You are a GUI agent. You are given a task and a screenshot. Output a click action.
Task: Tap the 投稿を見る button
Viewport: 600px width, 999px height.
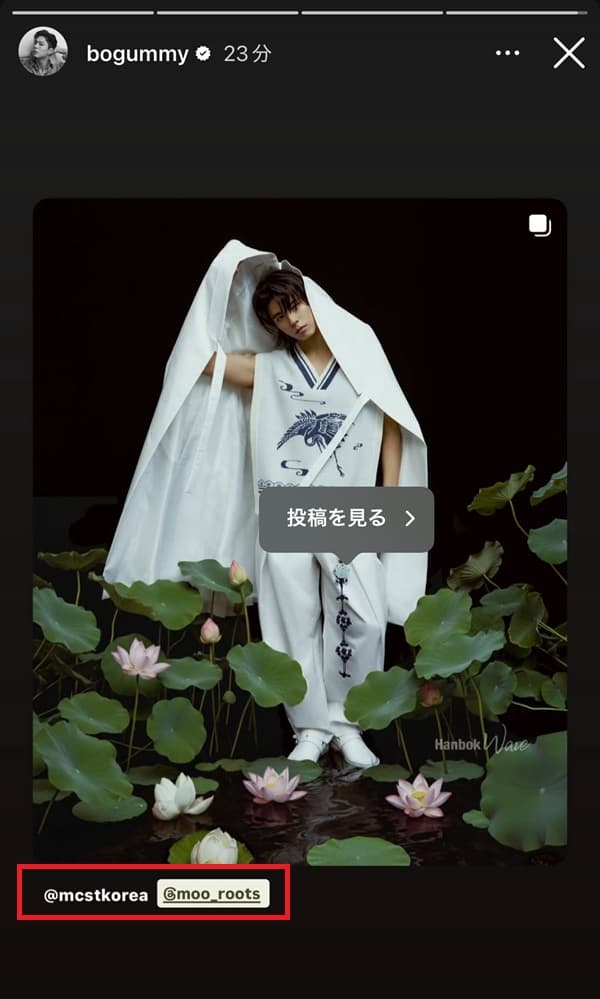click(x=346, y=518)
